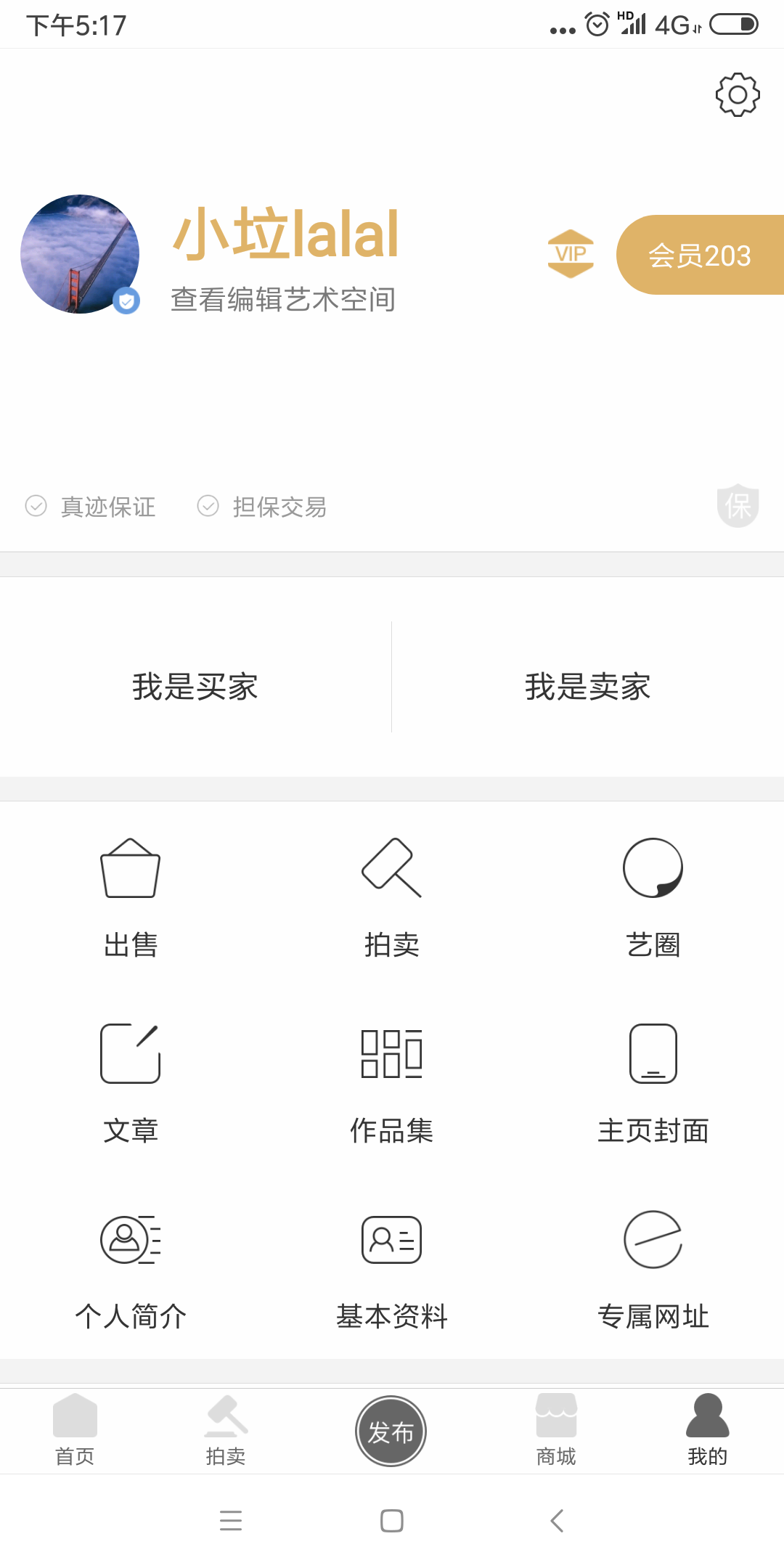Select 商城 mall in bottom navigation
This screenshot has width=784, height=1568.
[x=555, y=1430]
